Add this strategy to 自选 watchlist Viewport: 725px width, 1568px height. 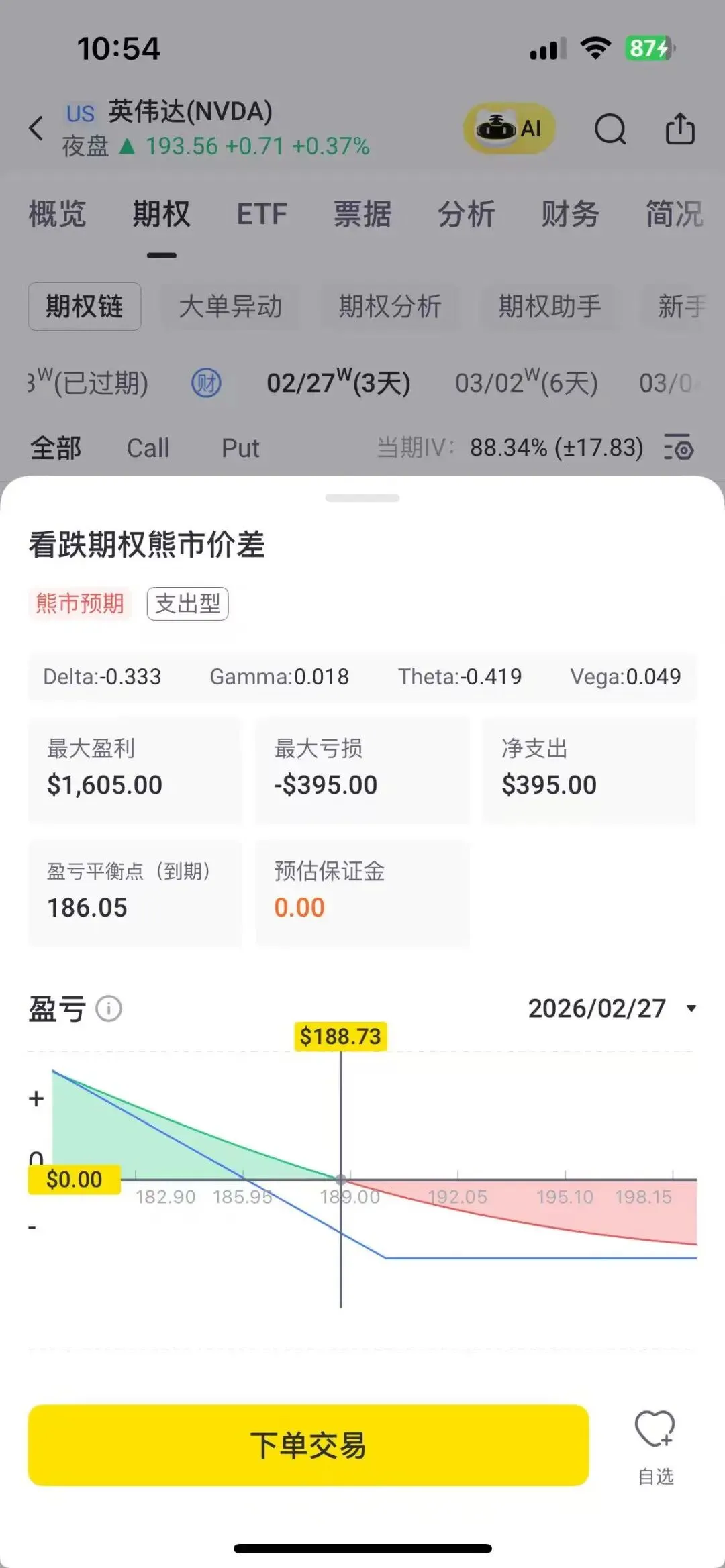tap(655, 1447)
